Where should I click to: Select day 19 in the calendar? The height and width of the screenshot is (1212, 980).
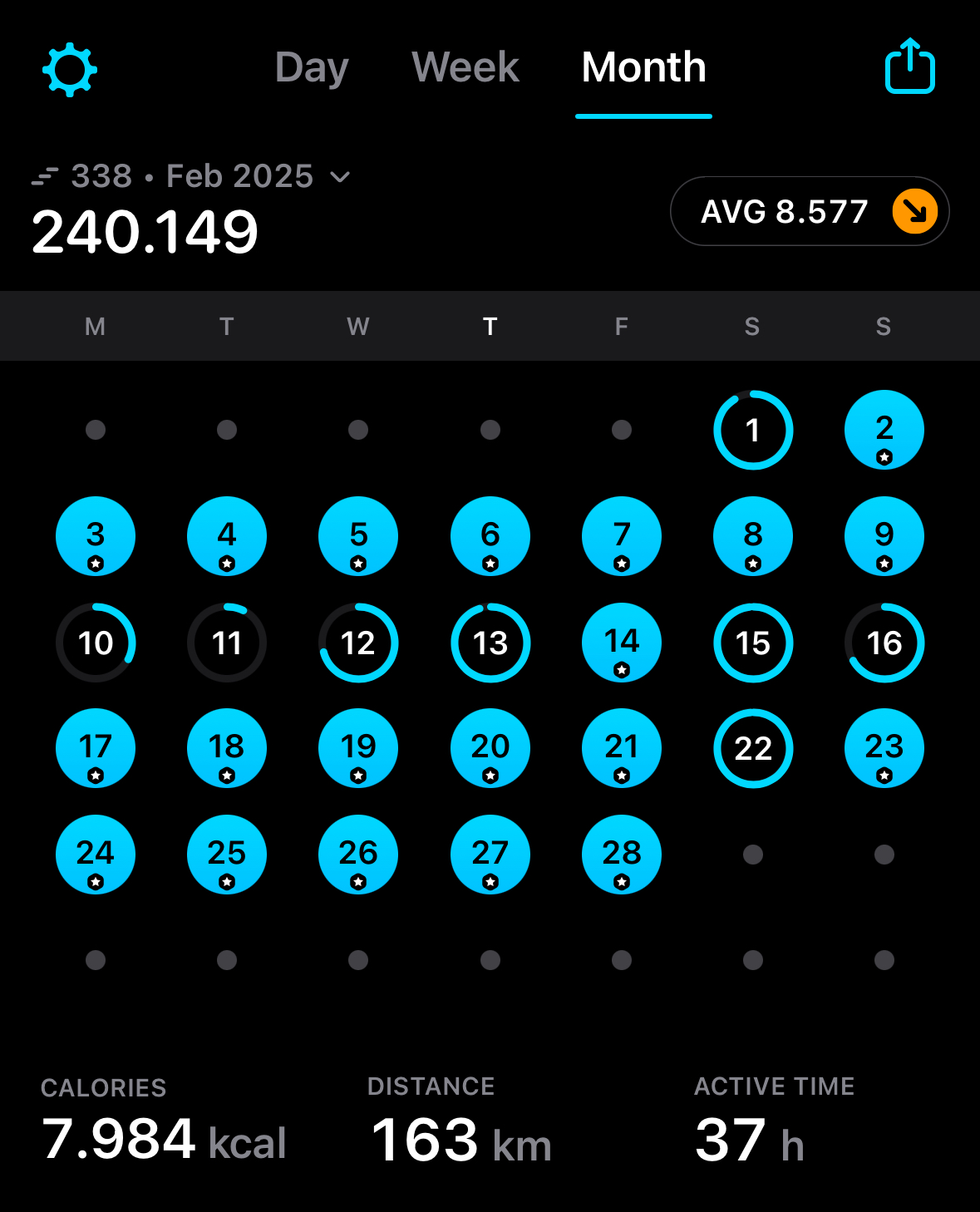pos(358,748)
